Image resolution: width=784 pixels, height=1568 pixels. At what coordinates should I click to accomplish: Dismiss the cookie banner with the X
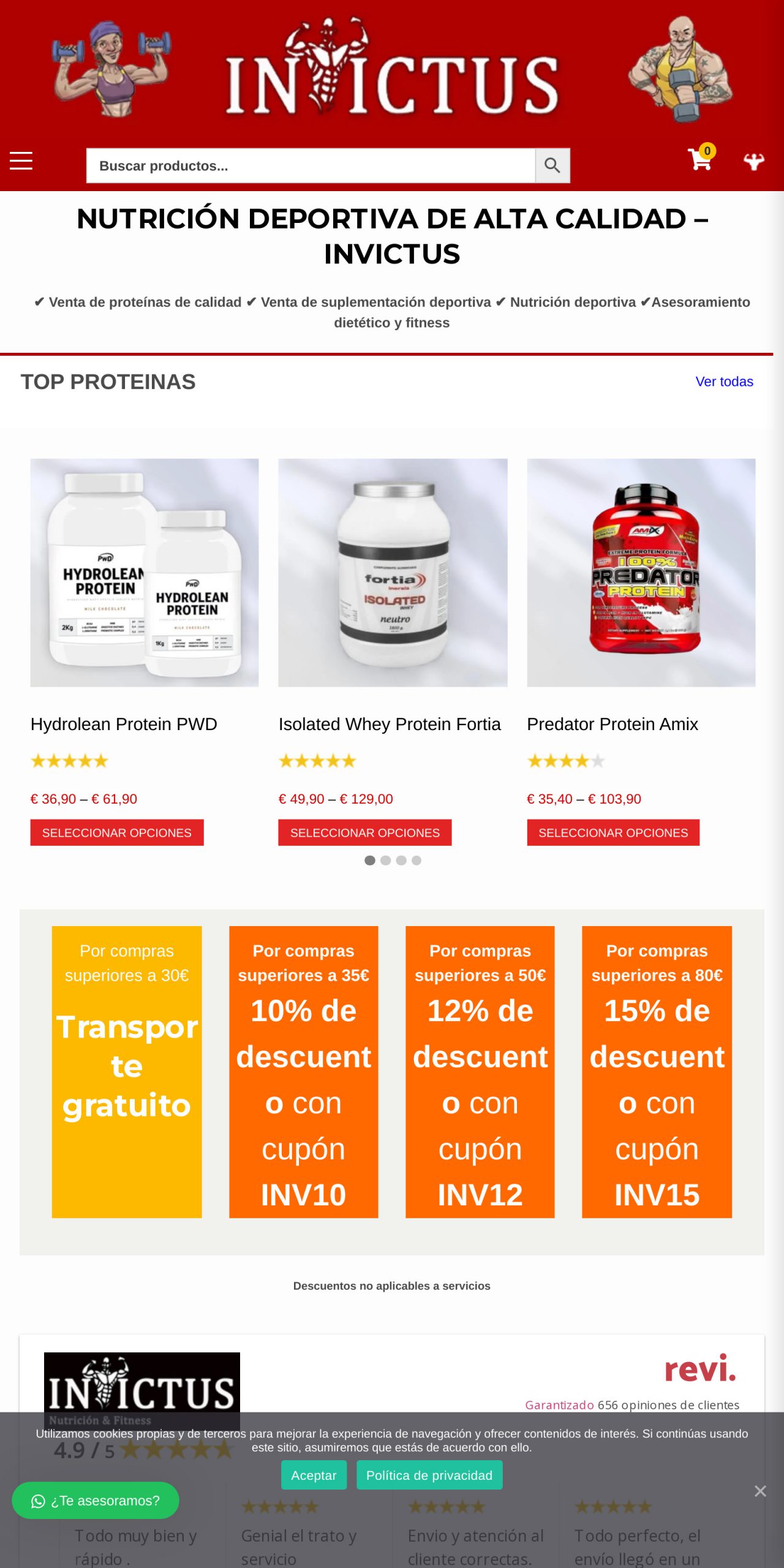pyautogui.click(x=761, y=1490)
